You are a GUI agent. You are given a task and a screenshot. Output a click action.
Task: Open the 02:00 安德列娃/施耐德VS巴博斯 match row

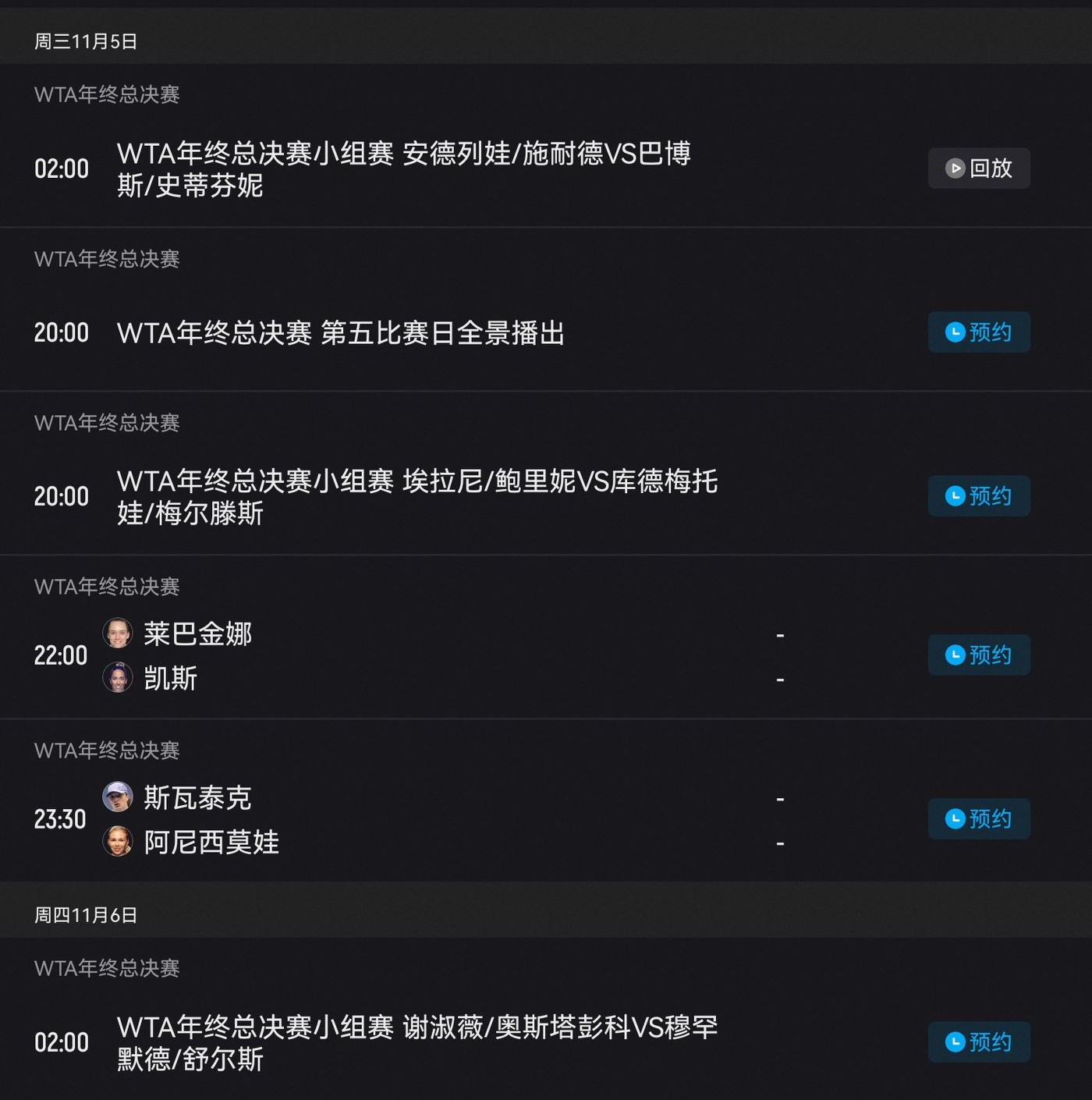click(403, 169)
